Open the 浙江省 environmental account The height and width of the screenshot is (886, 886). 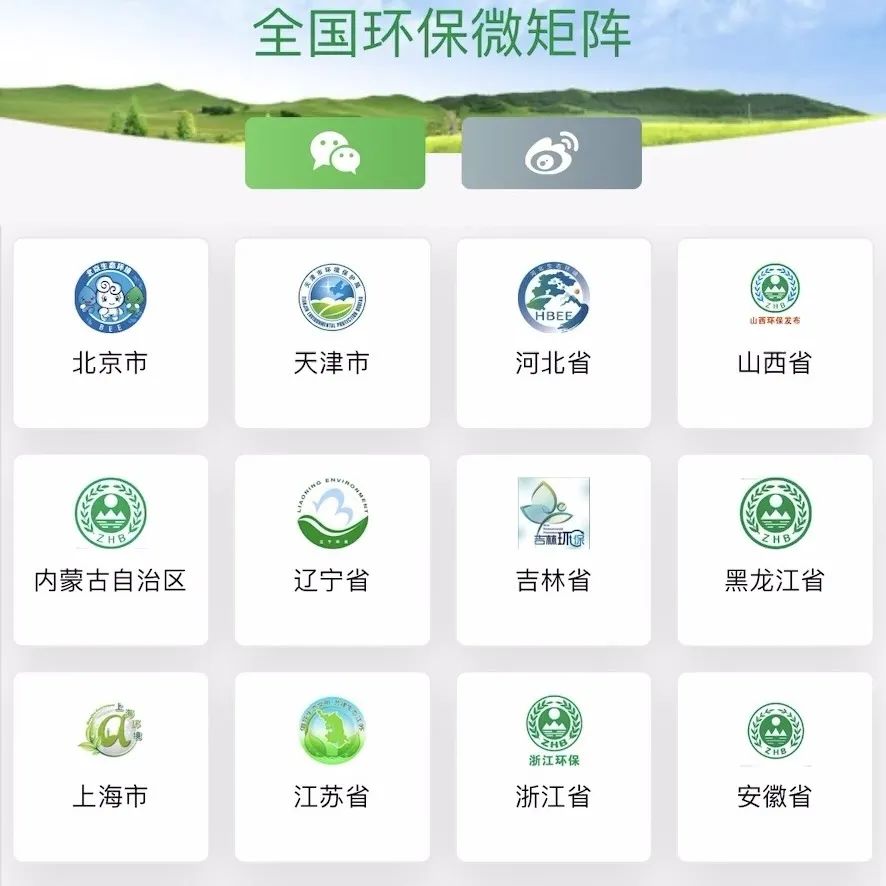click(553, 766)
